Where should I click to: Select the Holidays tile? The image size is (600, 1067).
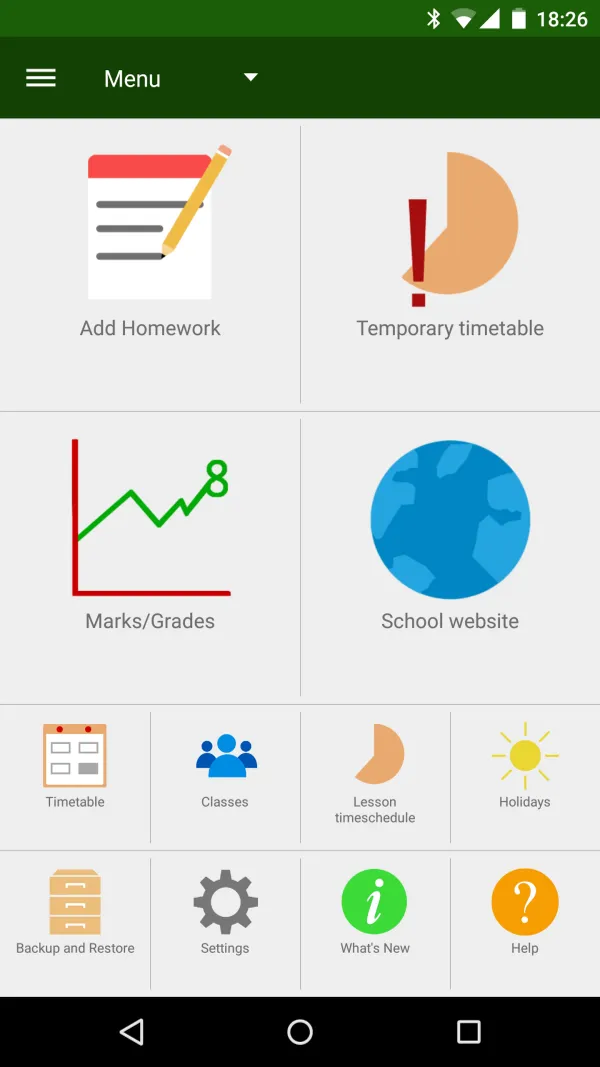(x=525, y=777)
